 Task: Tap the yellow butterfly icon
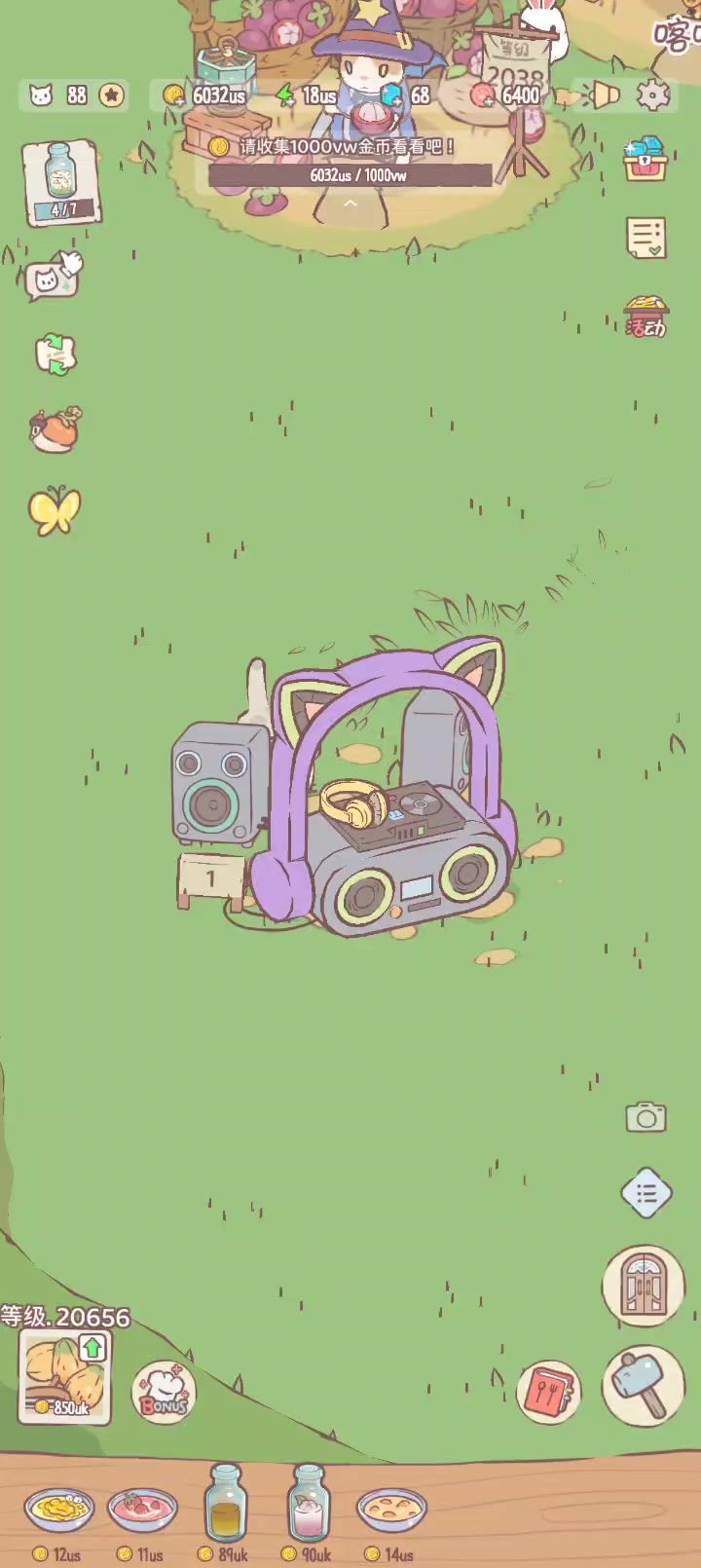point(55,510)
